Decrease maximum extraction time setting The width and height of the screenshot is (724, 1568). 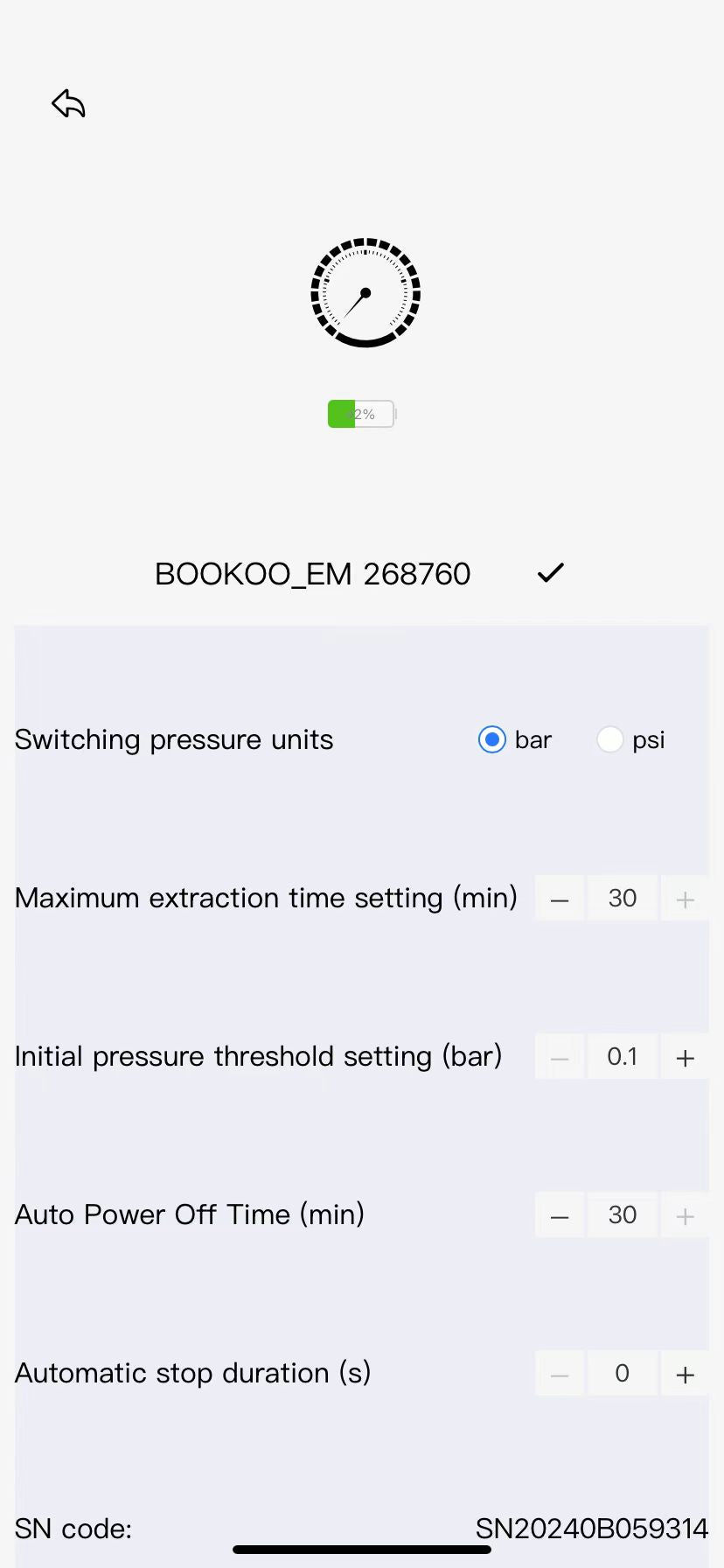560,899
